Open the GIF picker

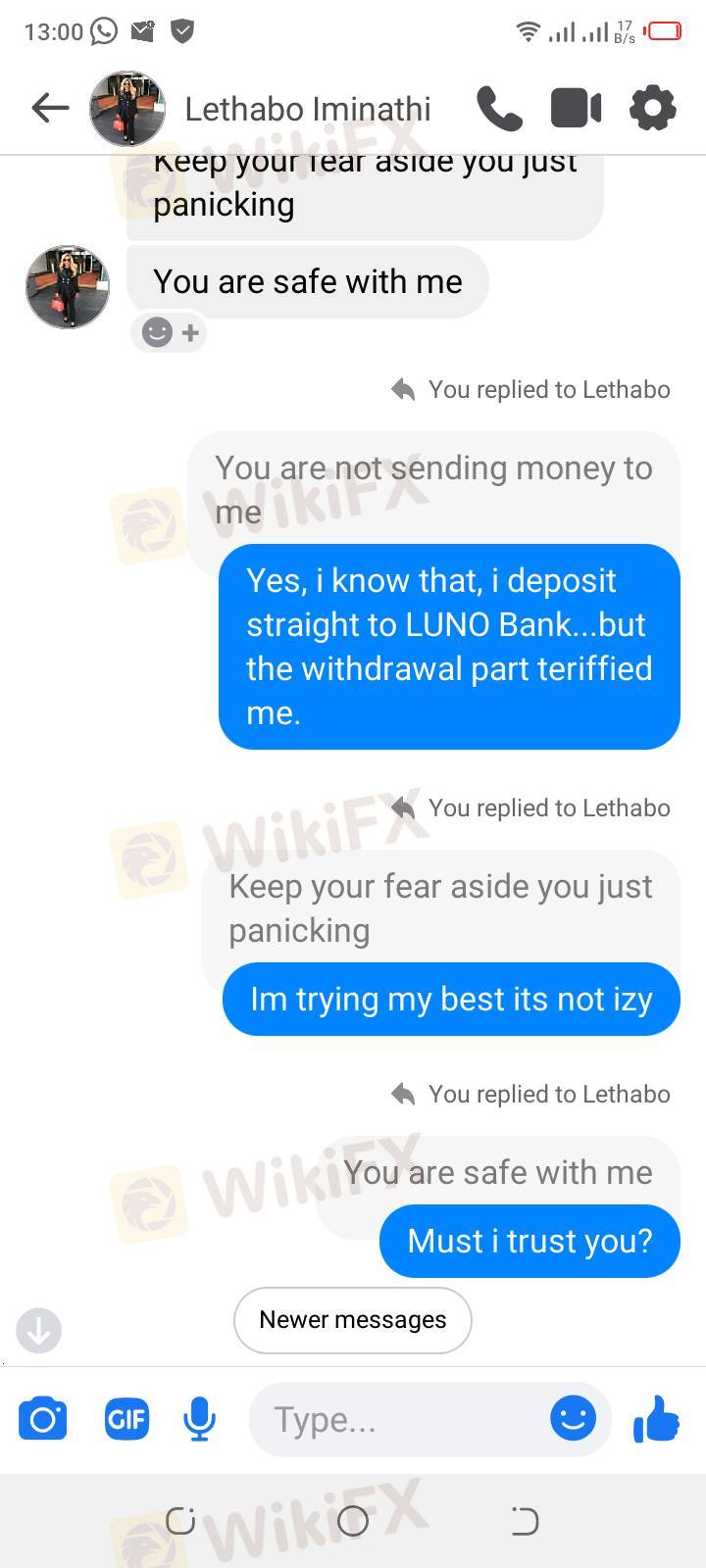(x=126, y=1419)
